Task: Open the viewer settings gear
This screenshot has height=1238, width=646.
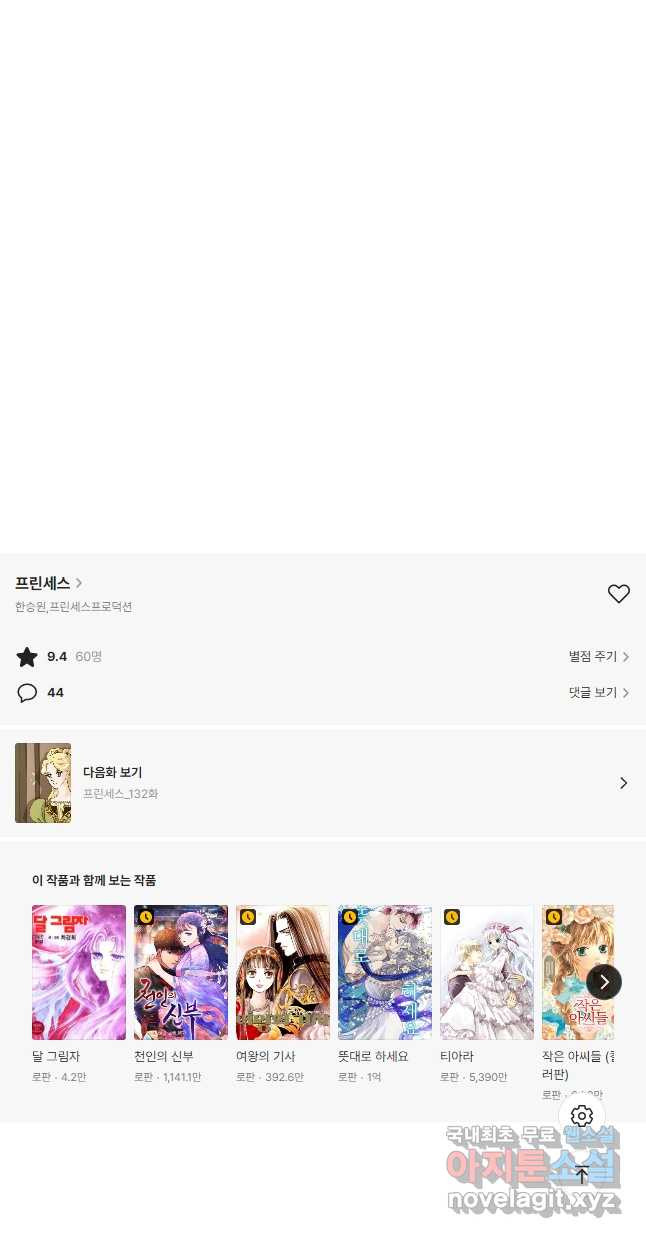Action: click(x=582, y=1116)
